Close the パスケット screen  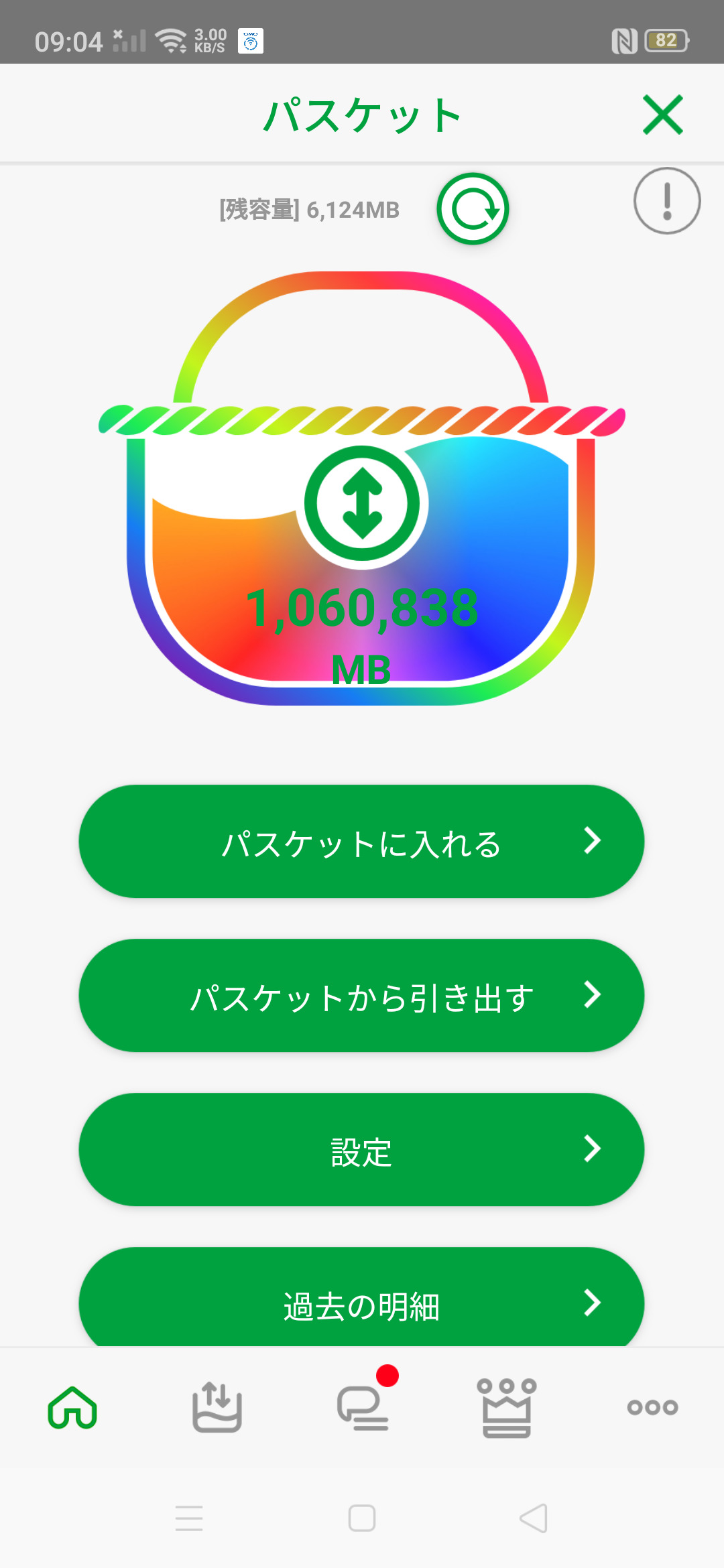tap(662, 115)
